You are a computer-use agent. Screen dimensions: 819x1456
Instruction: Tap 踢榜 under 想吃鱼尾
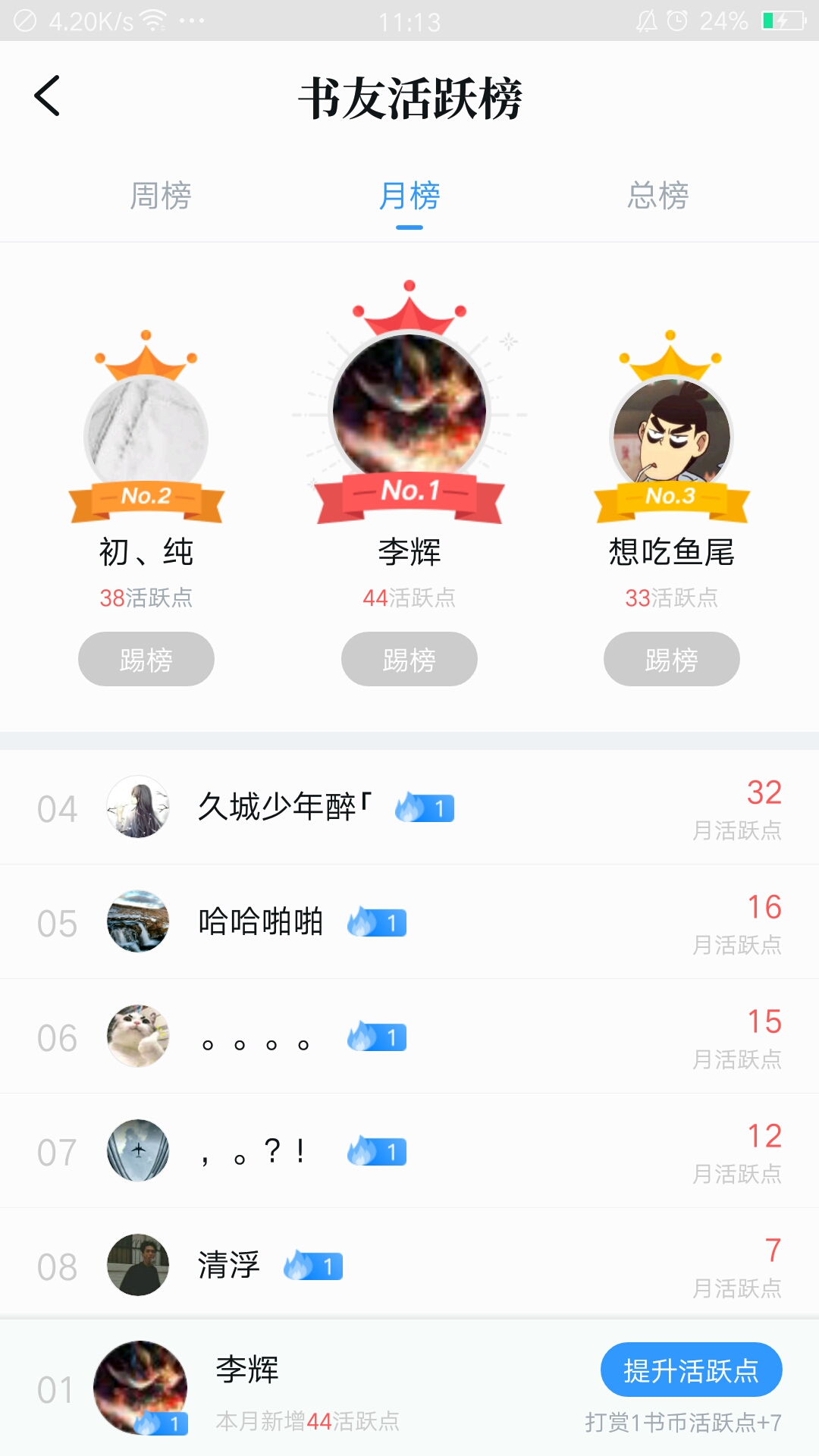671,659
